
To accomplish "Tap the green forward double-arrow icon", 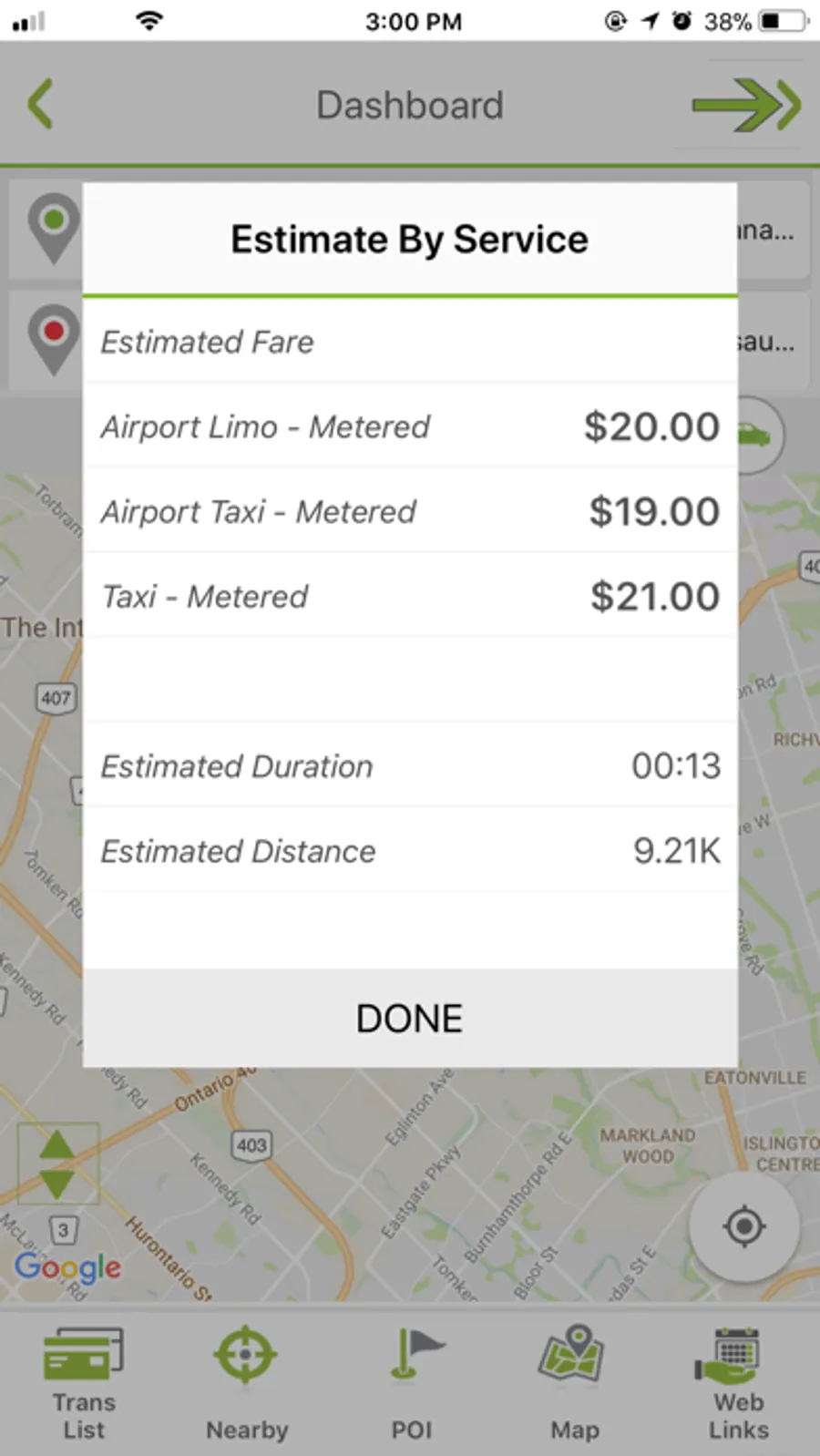I will pos(746,105).
